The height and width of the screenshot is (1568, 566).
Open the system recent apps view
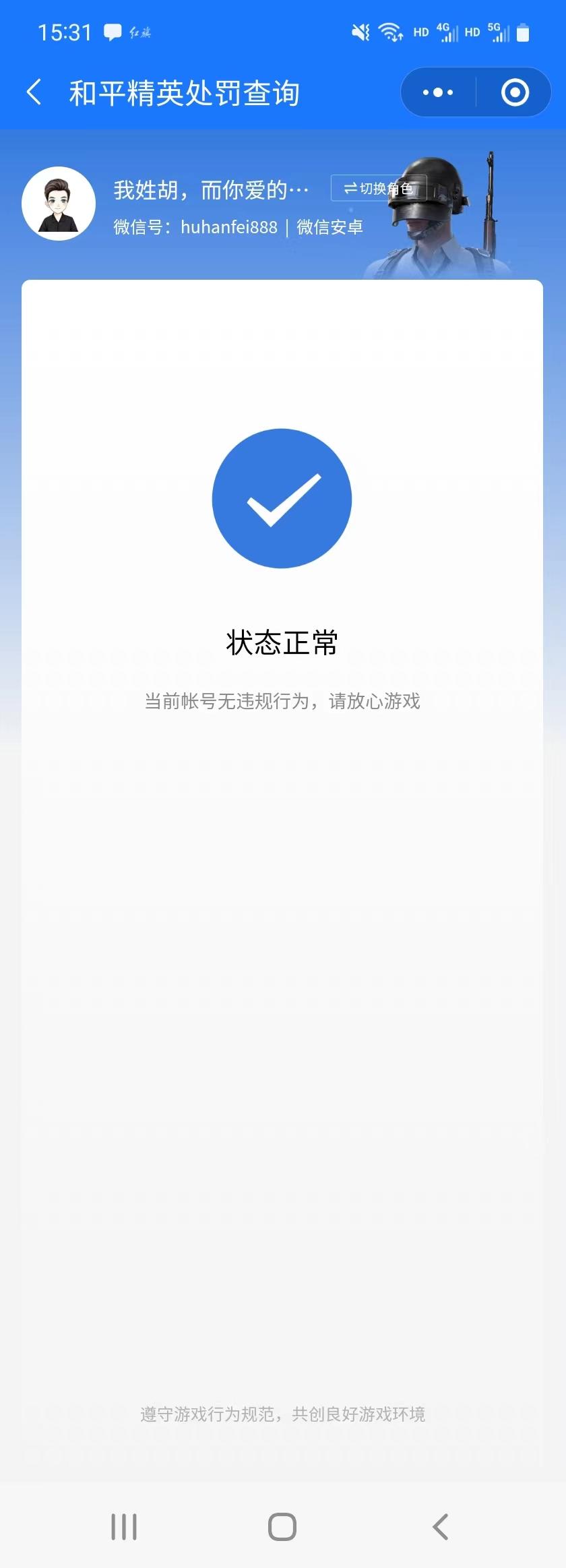pyautogui.click(x=124, y=1526)
